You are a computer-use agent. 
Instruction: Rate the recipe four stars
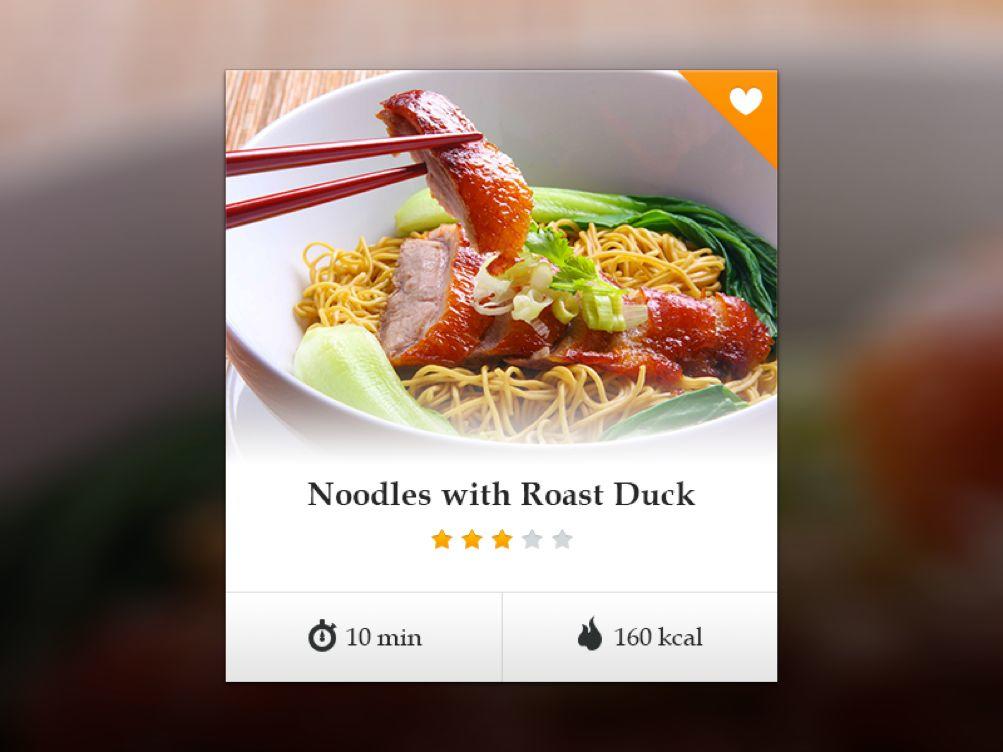point(532,540)
